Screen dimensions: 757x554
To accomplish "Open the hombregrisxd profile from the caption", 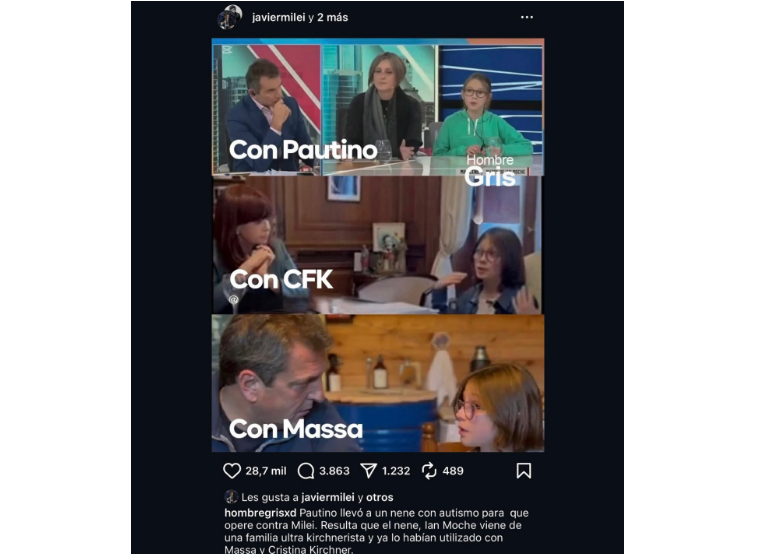I will coord(260,511).
